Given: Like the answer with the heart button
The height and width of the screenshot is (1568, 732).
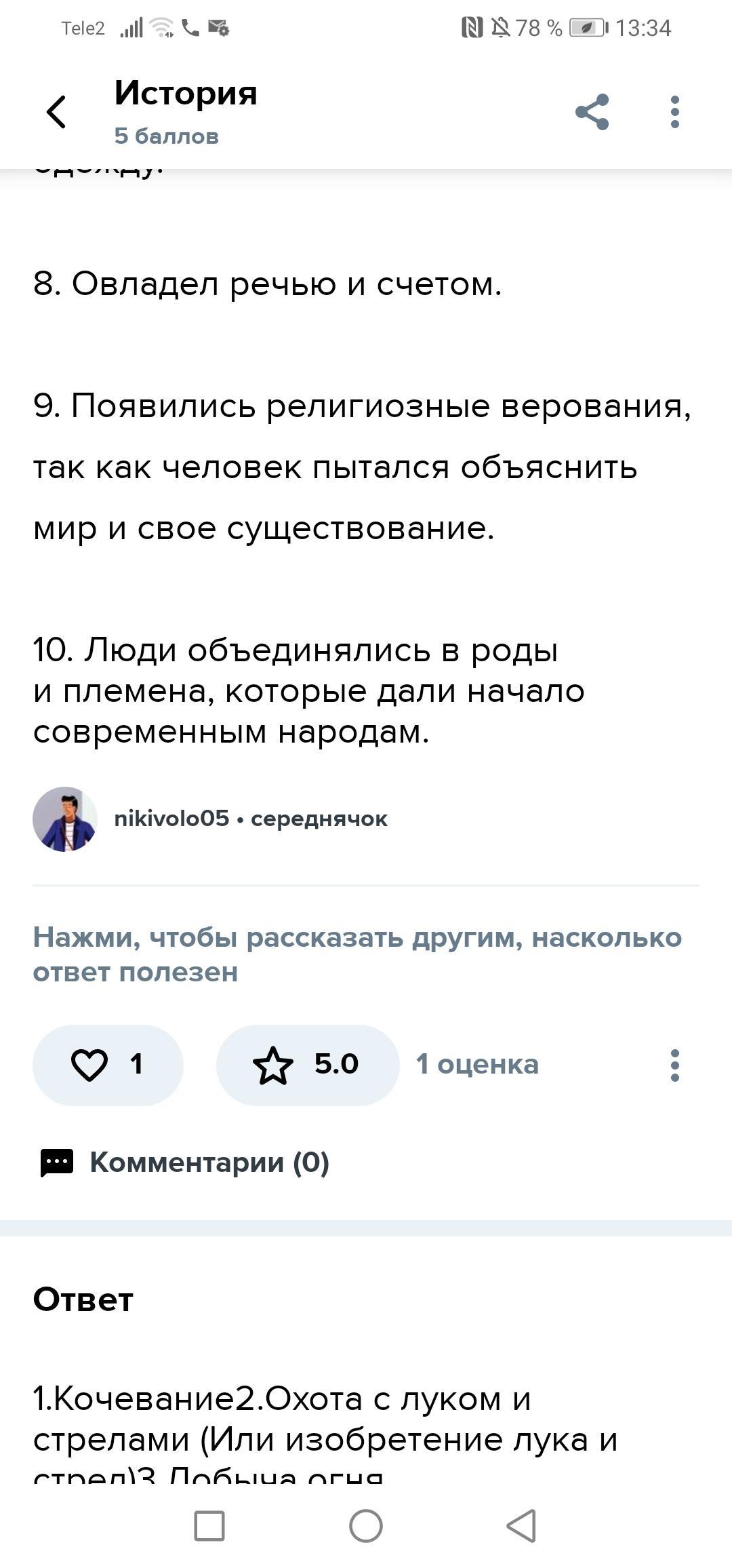Looking at the screenshot, I should (x=108, y=1065).
